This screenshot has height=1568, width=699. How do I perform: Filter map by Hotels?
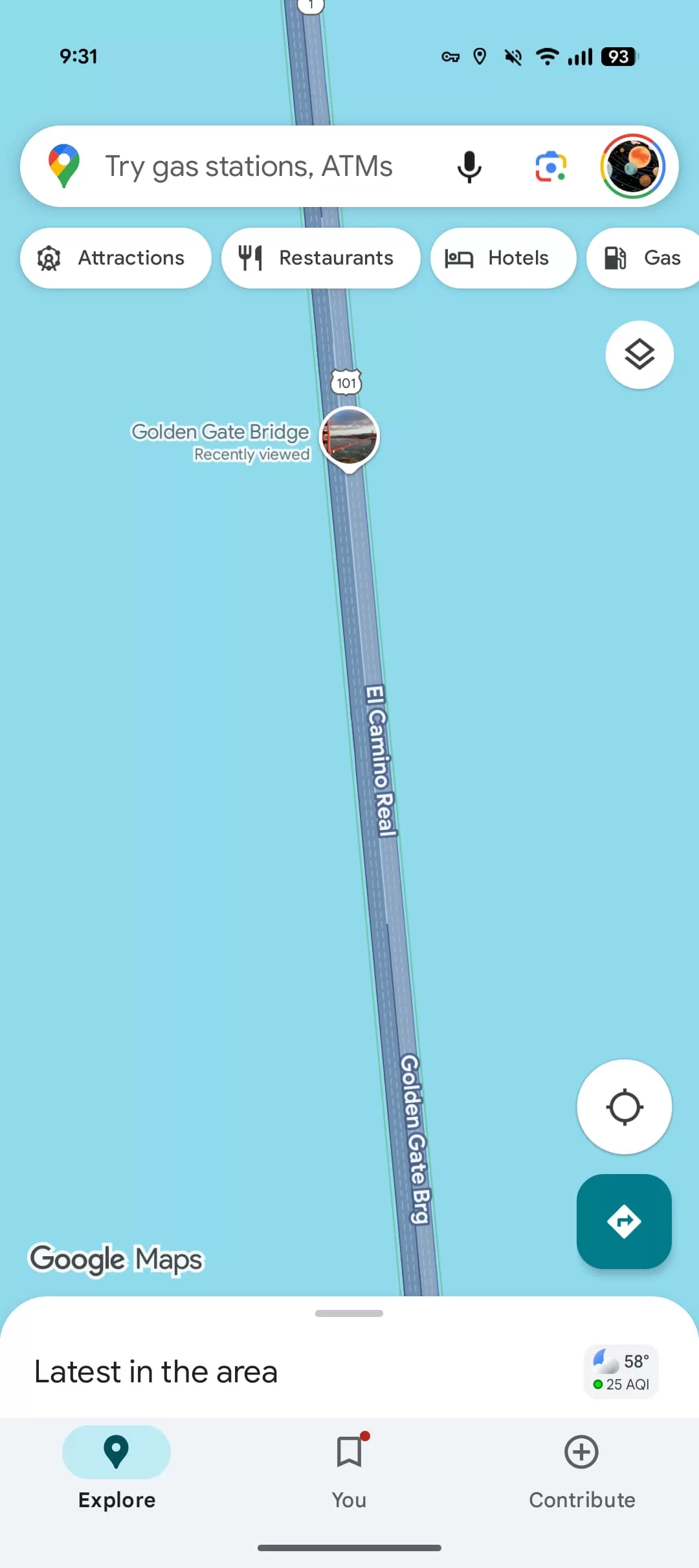pos(503,258)
